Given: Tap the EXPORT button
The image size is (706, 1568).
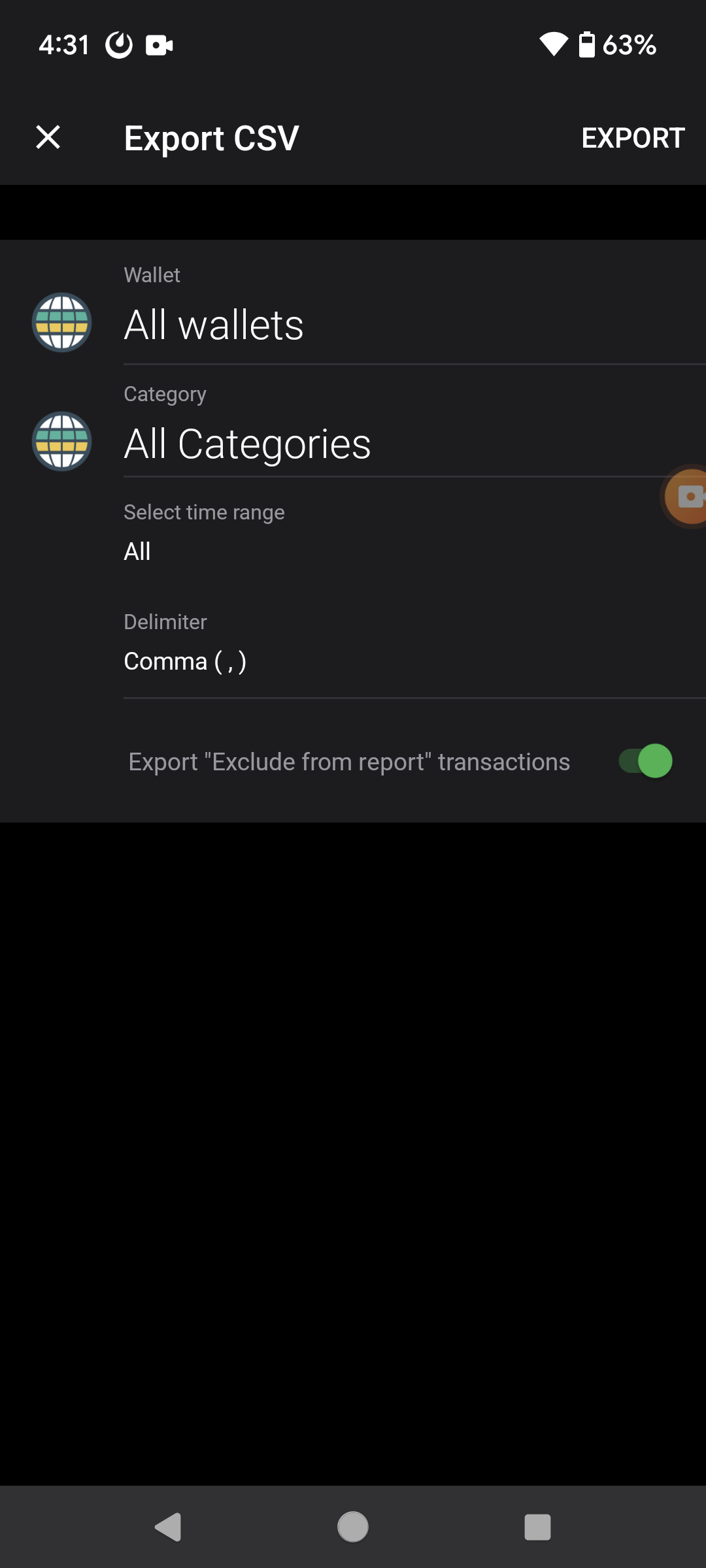Looking at the screenshot, I should 632,138.
